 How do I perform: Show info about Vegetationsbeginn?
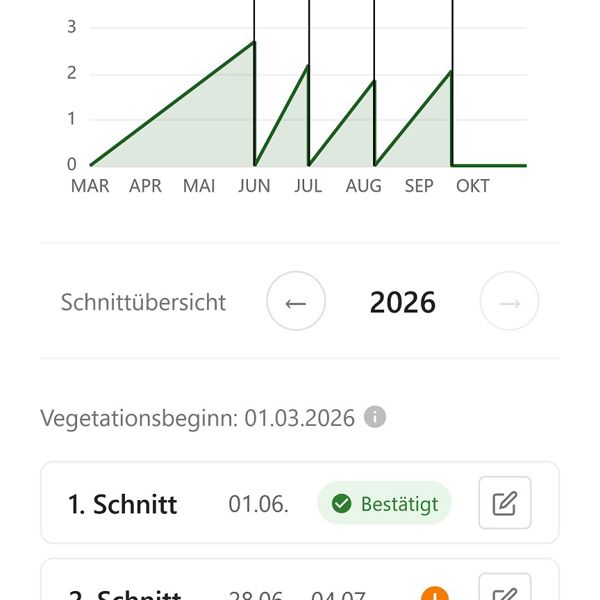[375, 417]
